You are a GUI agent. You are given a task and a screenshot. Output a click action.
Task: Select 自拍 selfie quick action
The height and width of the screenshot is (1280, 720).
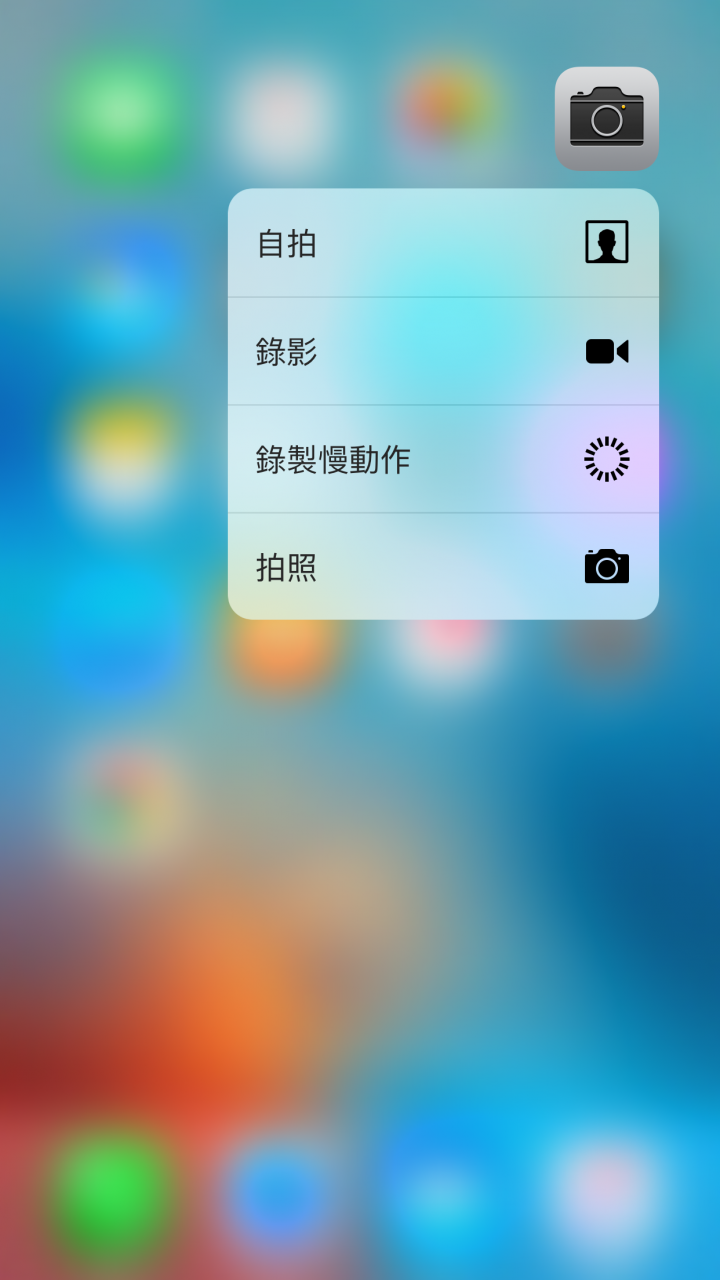click(442, 243)
